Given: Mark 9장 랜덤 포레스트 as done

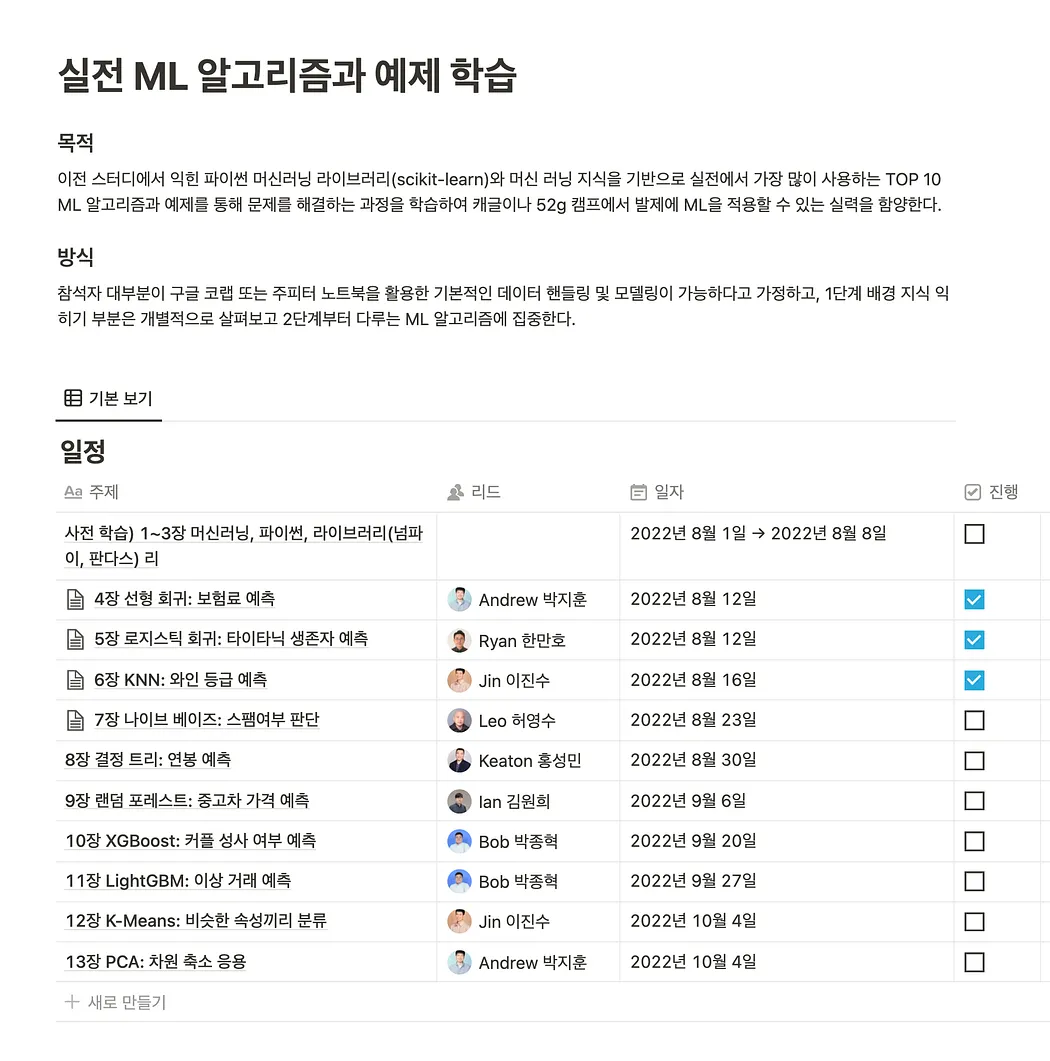Looking at the screenshot, I should (974, 801).
